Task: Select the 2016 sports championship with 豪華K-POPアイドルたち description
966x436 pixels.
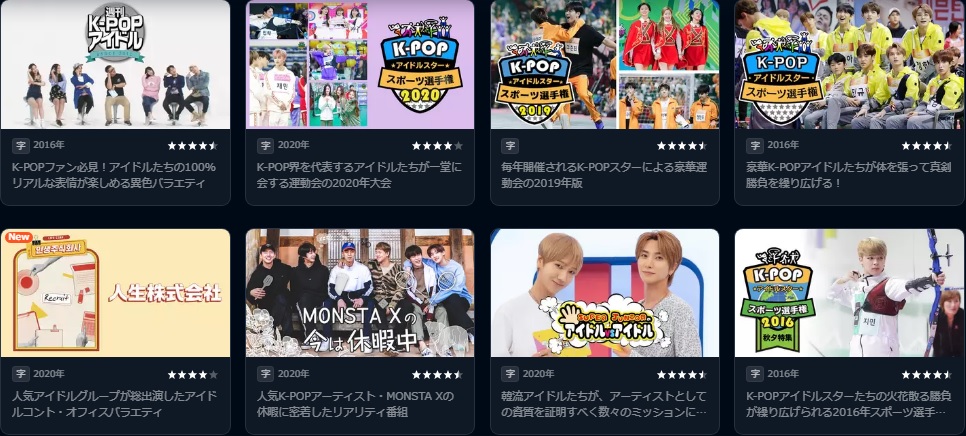Action: [x=849, y=65]
